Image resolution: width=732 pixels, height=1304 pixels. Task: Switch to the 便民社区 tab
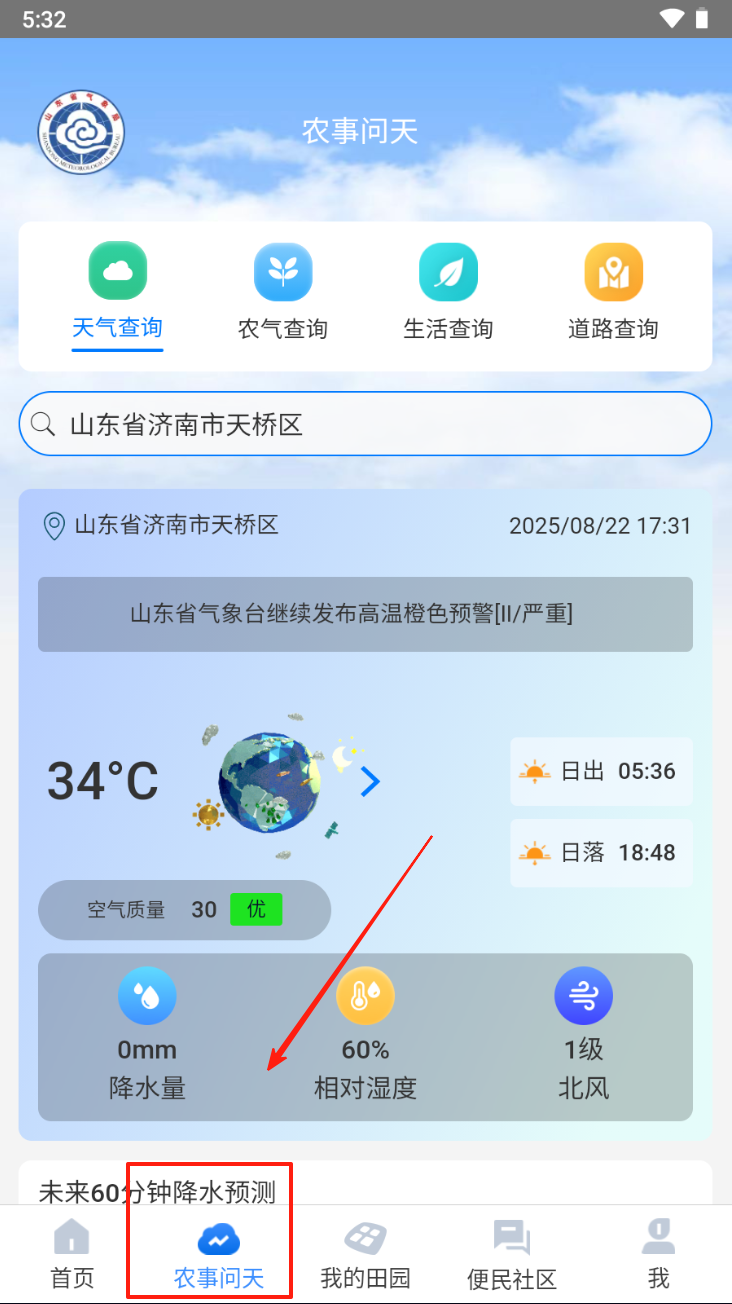[512, 1254]
